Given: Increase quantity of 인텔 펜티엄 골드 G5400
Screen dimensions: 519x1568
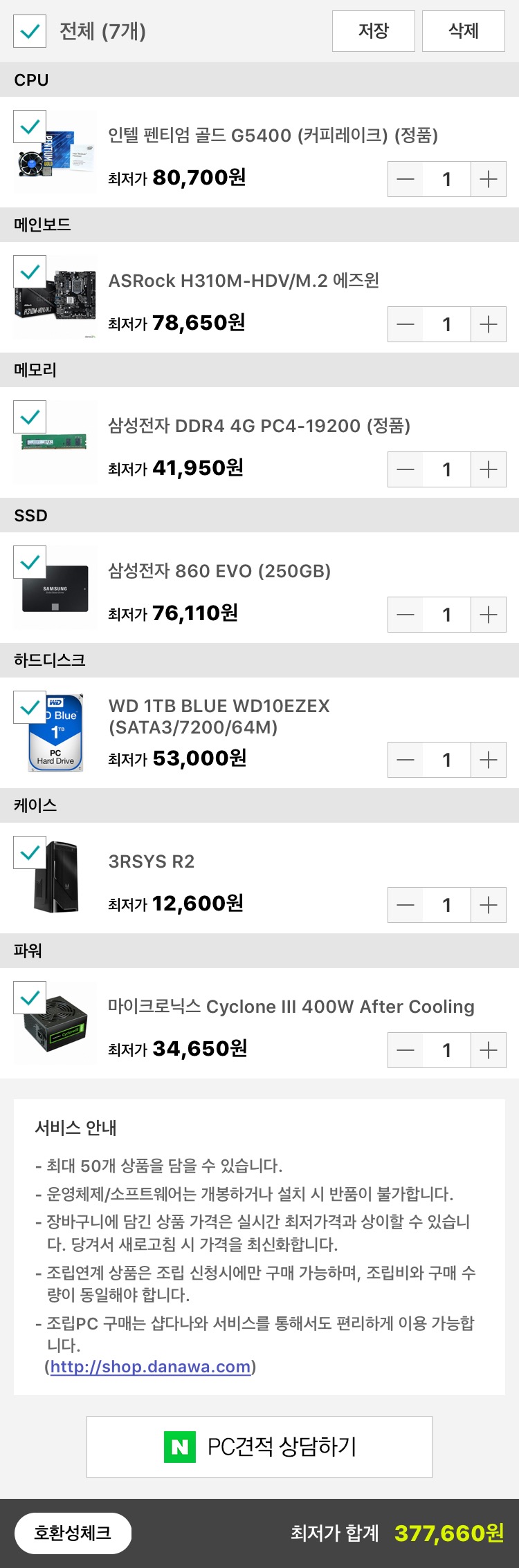Looking at the screenshot, I should point(488,180).
